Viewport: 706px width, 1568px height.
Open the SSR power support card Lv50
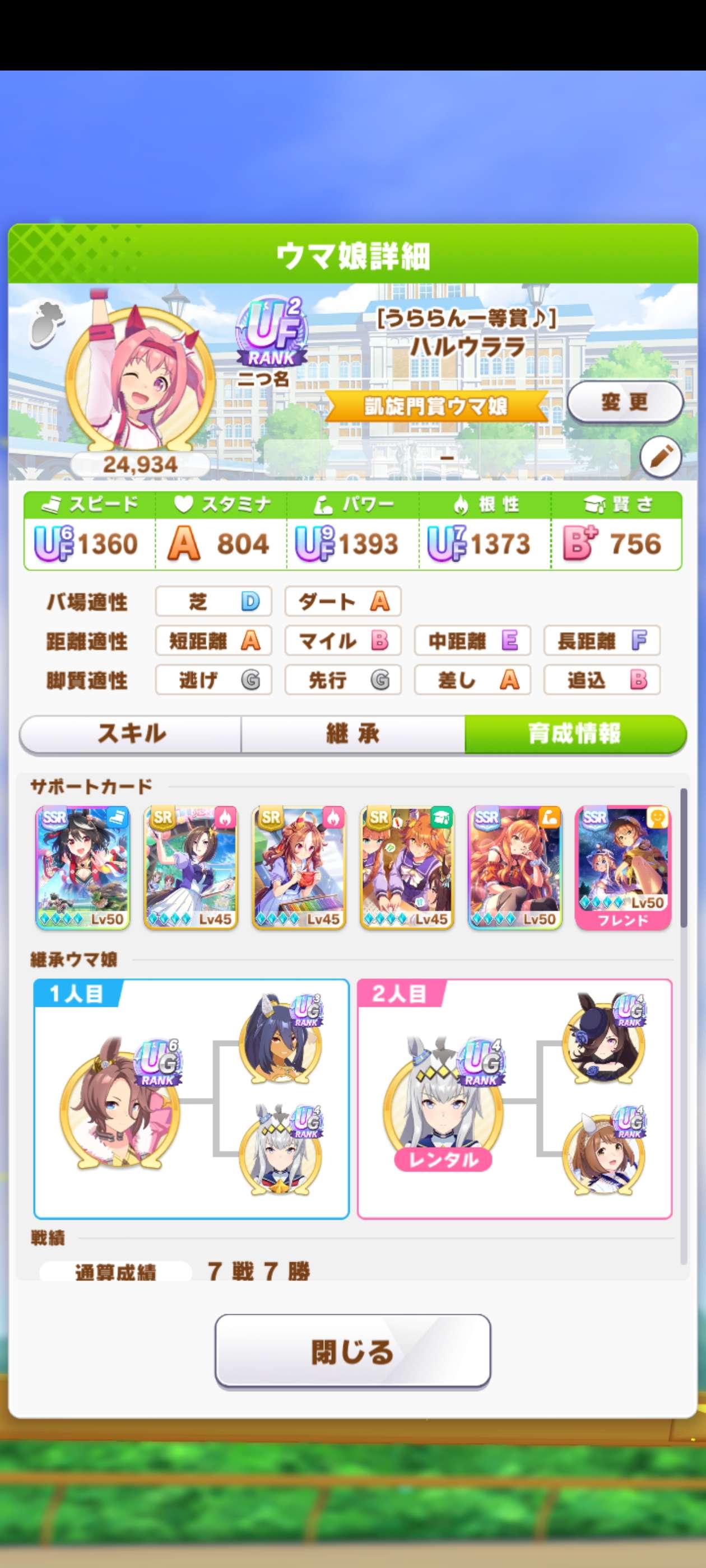point(515,867)
